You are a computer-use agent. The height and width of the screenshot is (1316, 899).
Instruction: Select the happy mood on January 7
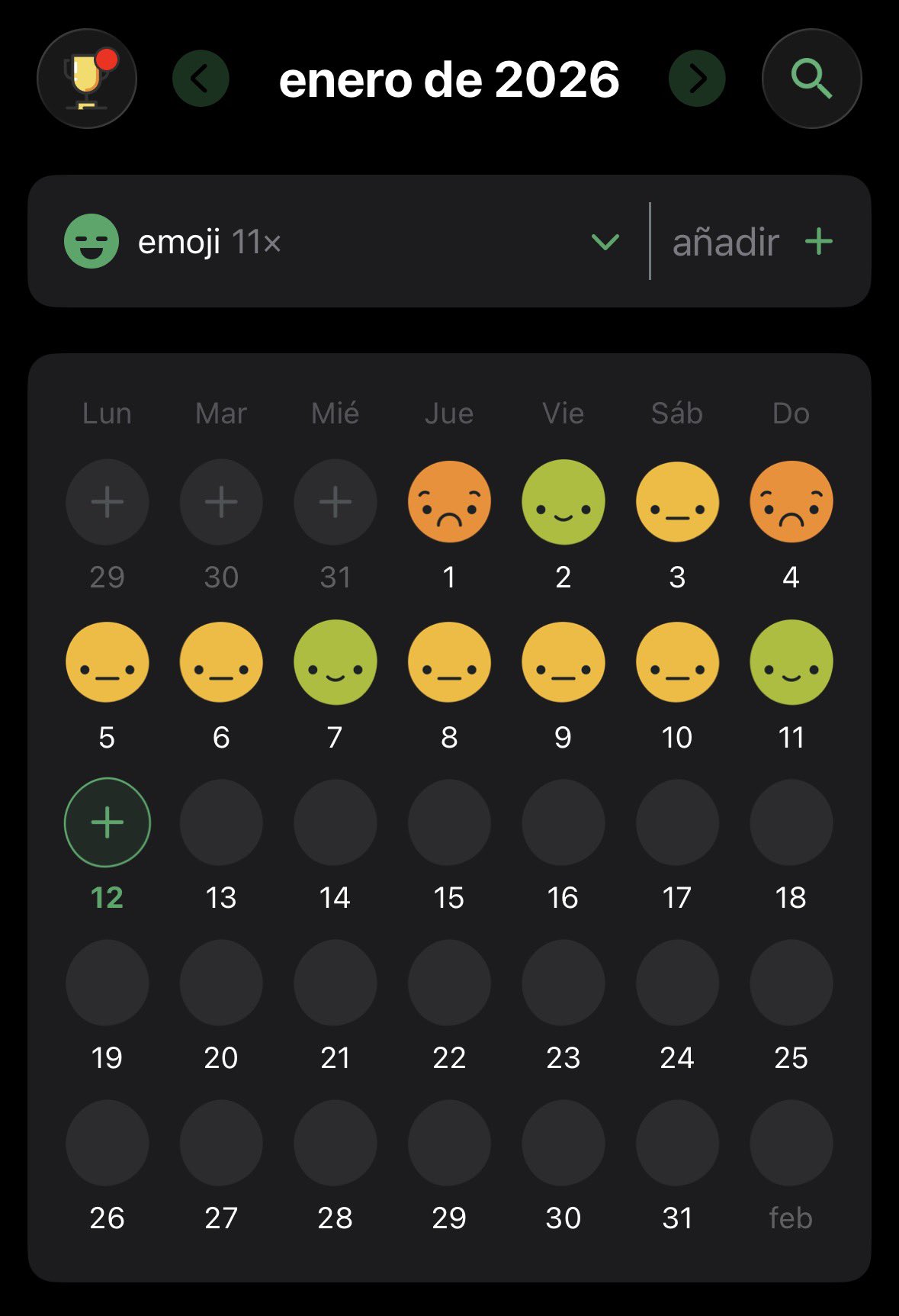point(335,662)
